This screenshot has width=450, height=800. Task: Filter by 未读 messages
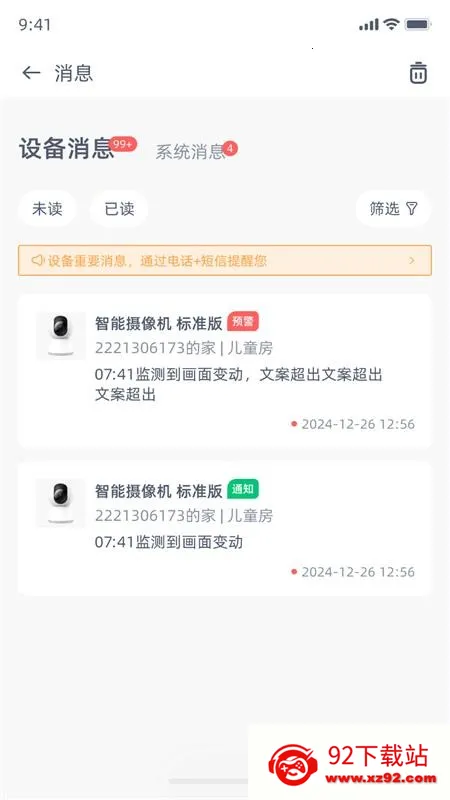click(47, 209)
